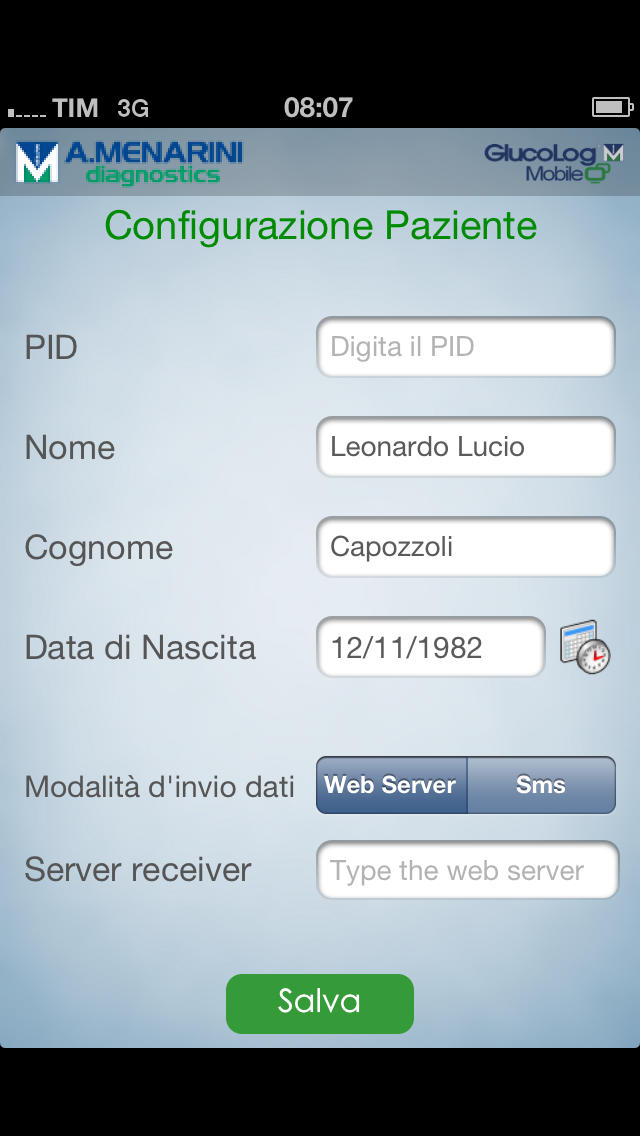Save patient configuration with Salva
640x1136 pixels.
tap(320, 1003)
